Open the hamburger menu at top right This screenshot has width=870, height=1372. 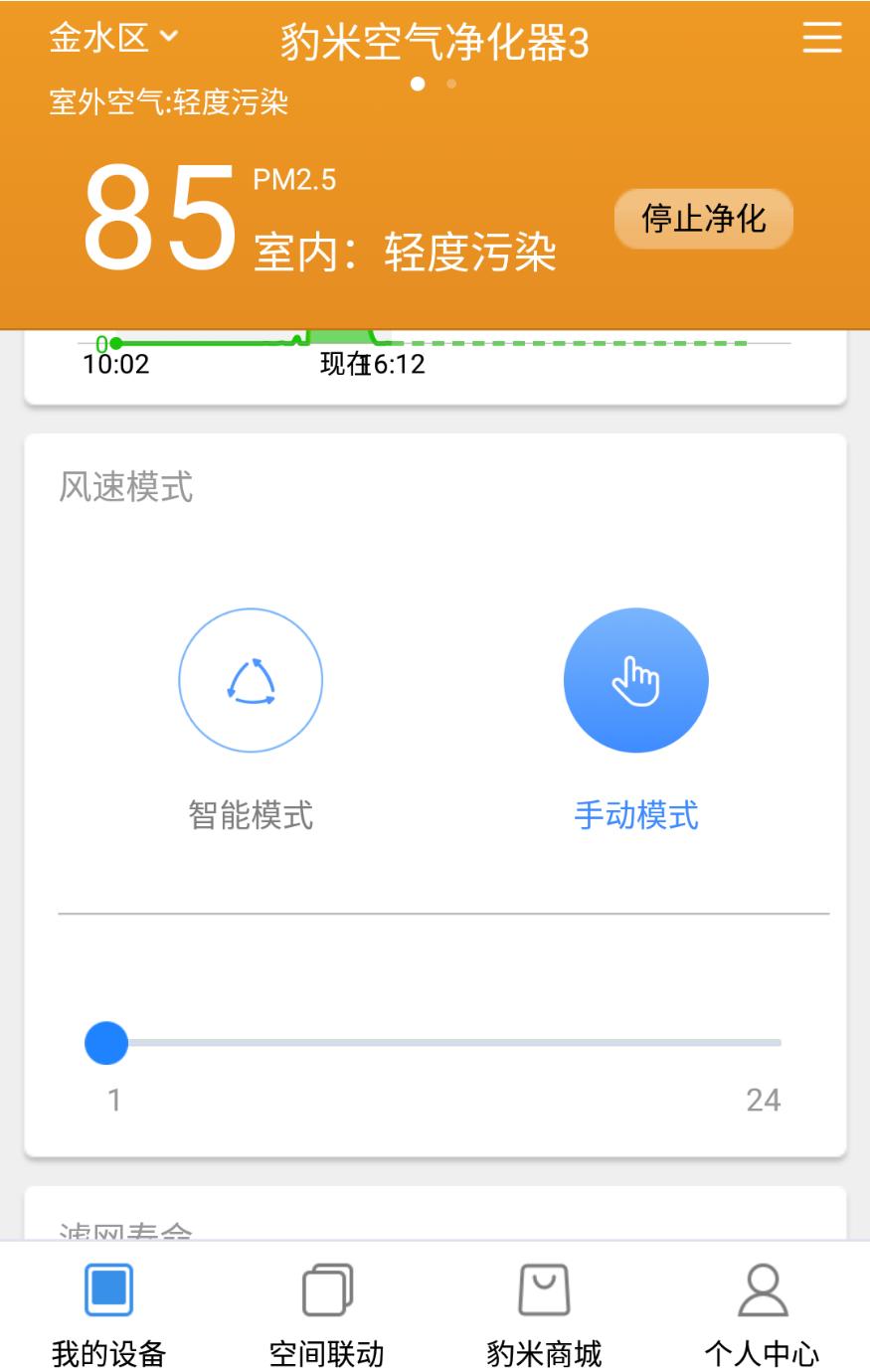click(x=821, y=40)
